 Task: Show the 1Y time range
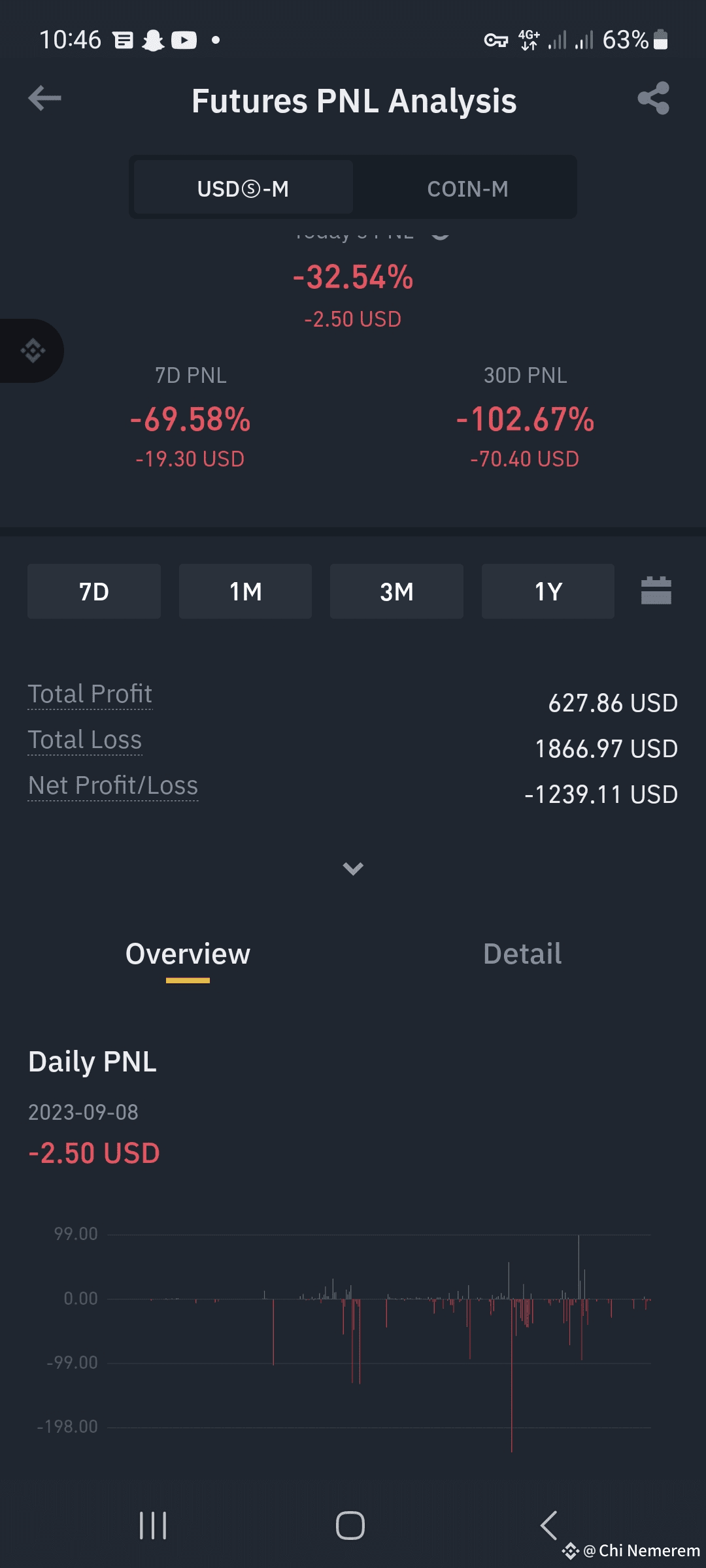click(548, 591)
